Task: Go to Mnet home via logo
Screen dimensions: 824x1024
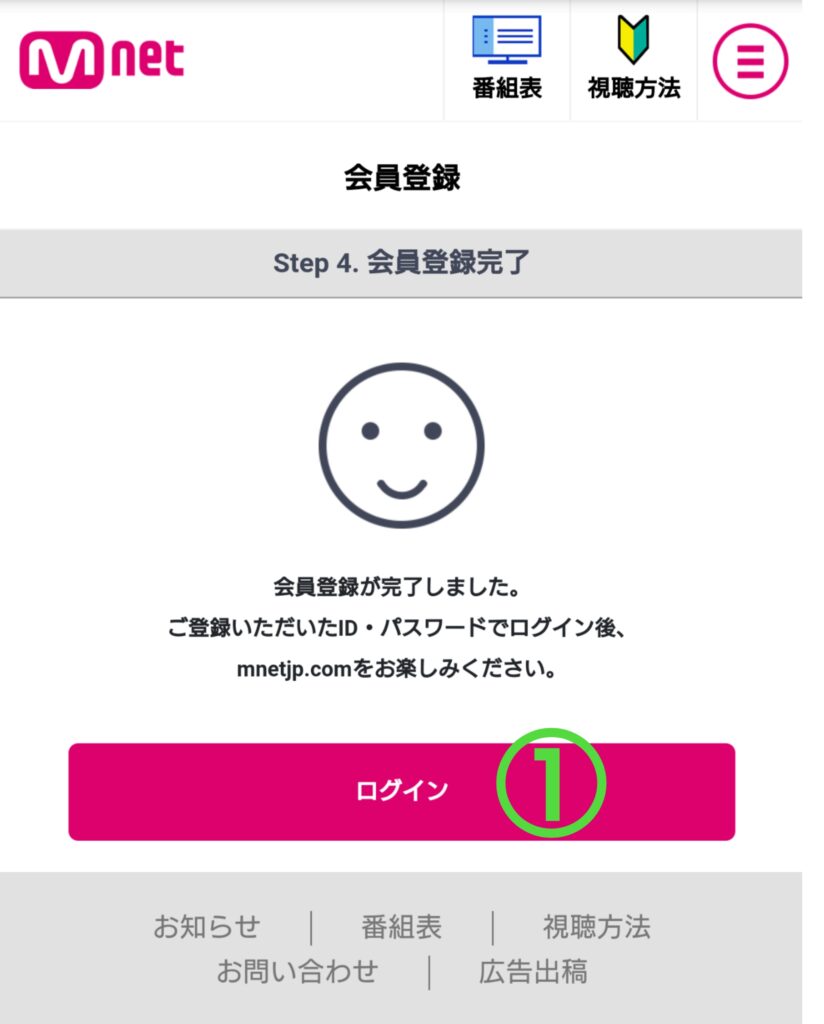Action: (x=101, y=60)
